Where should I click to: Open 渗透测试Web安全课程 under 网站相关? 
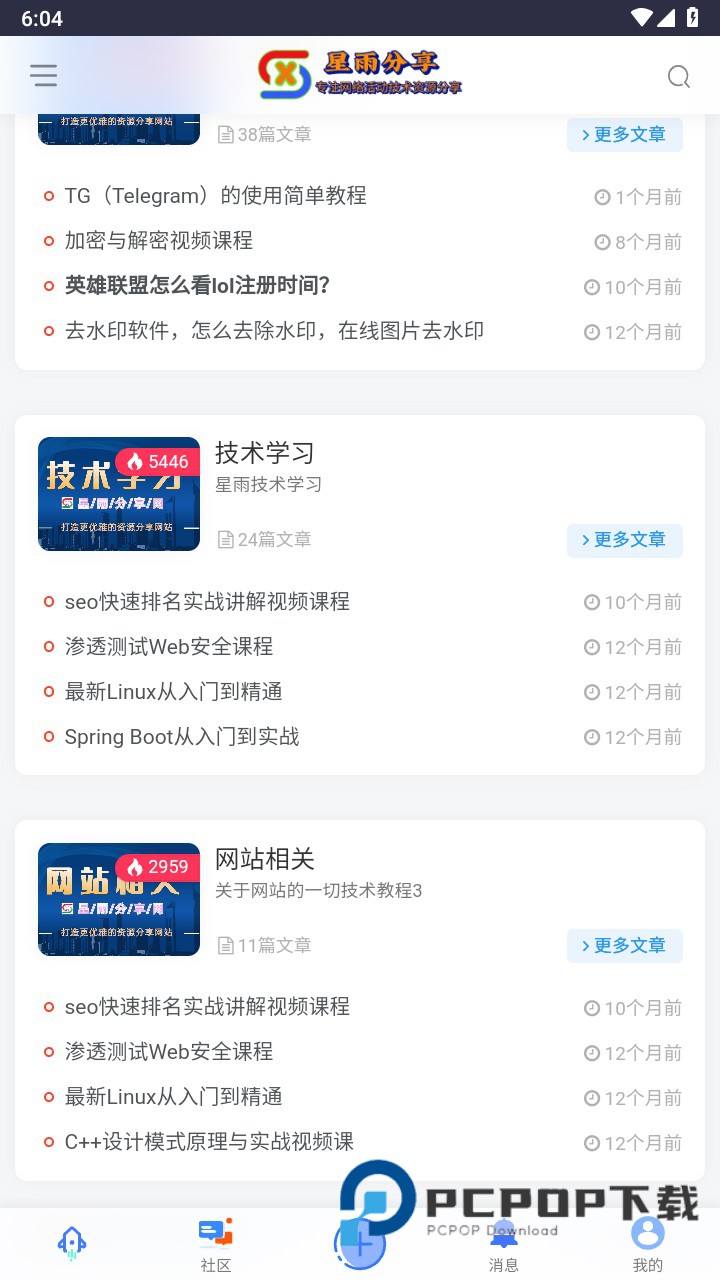(x=168, y=1052)
